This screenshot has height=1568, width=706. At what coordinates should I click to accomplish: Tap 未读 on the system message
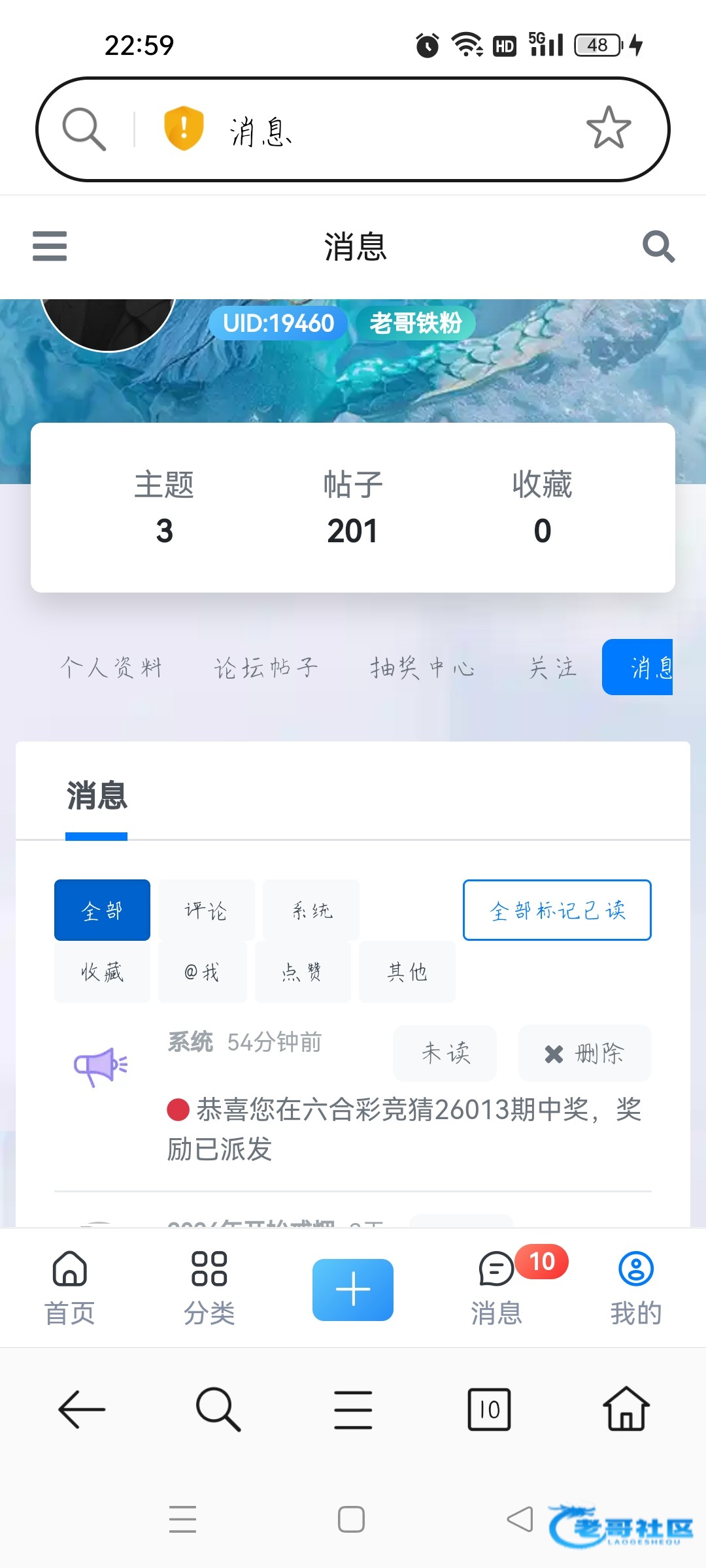point(445,1053)
